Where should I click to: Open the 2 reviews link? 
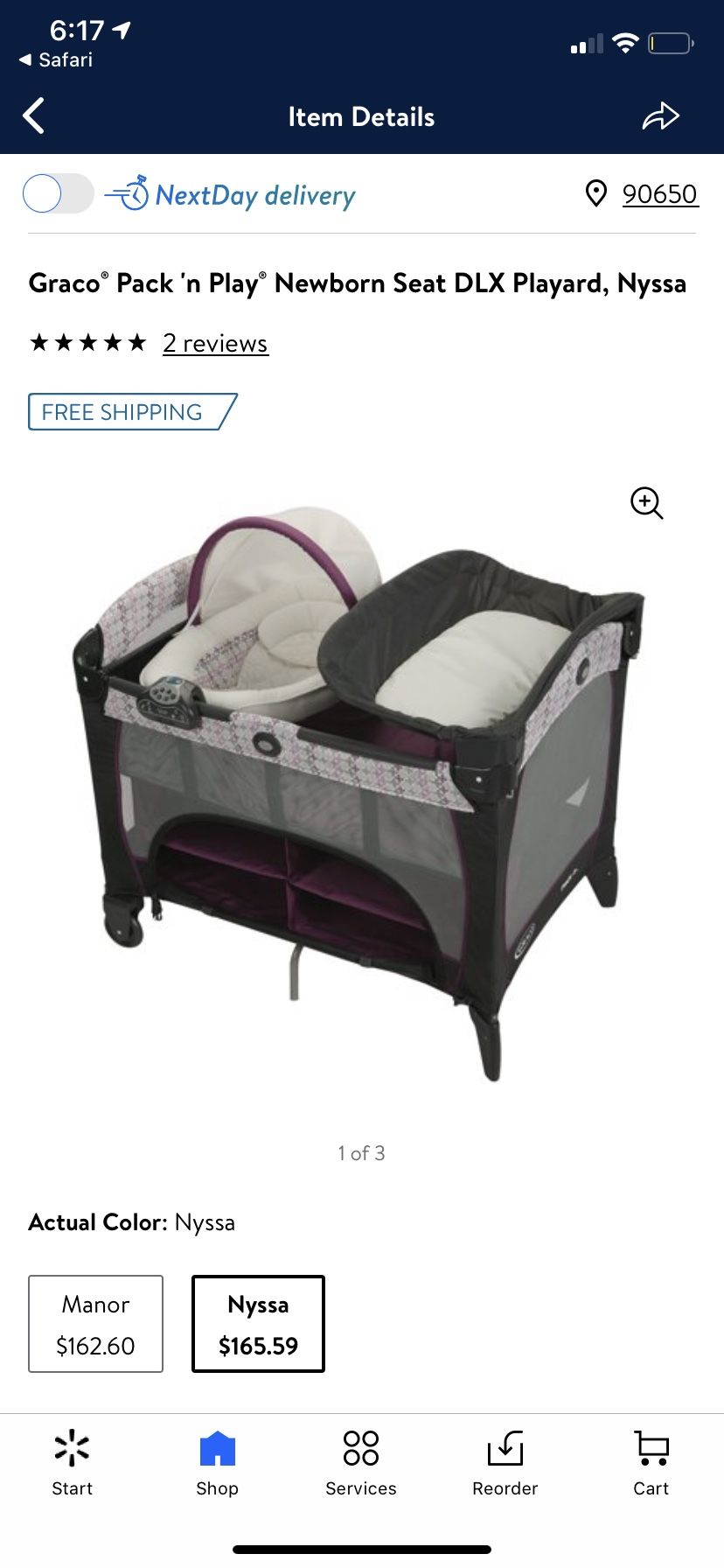(x=215, y=343)
